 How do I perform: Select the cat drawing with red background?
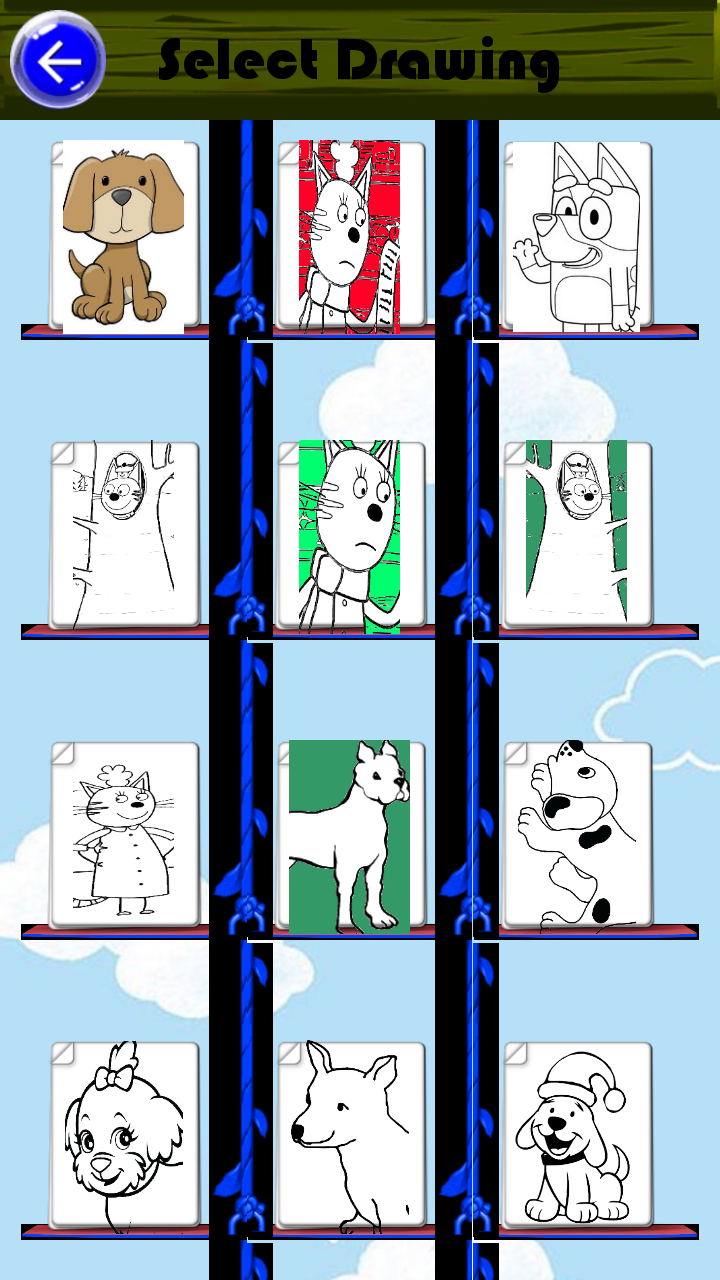[350, 236]
